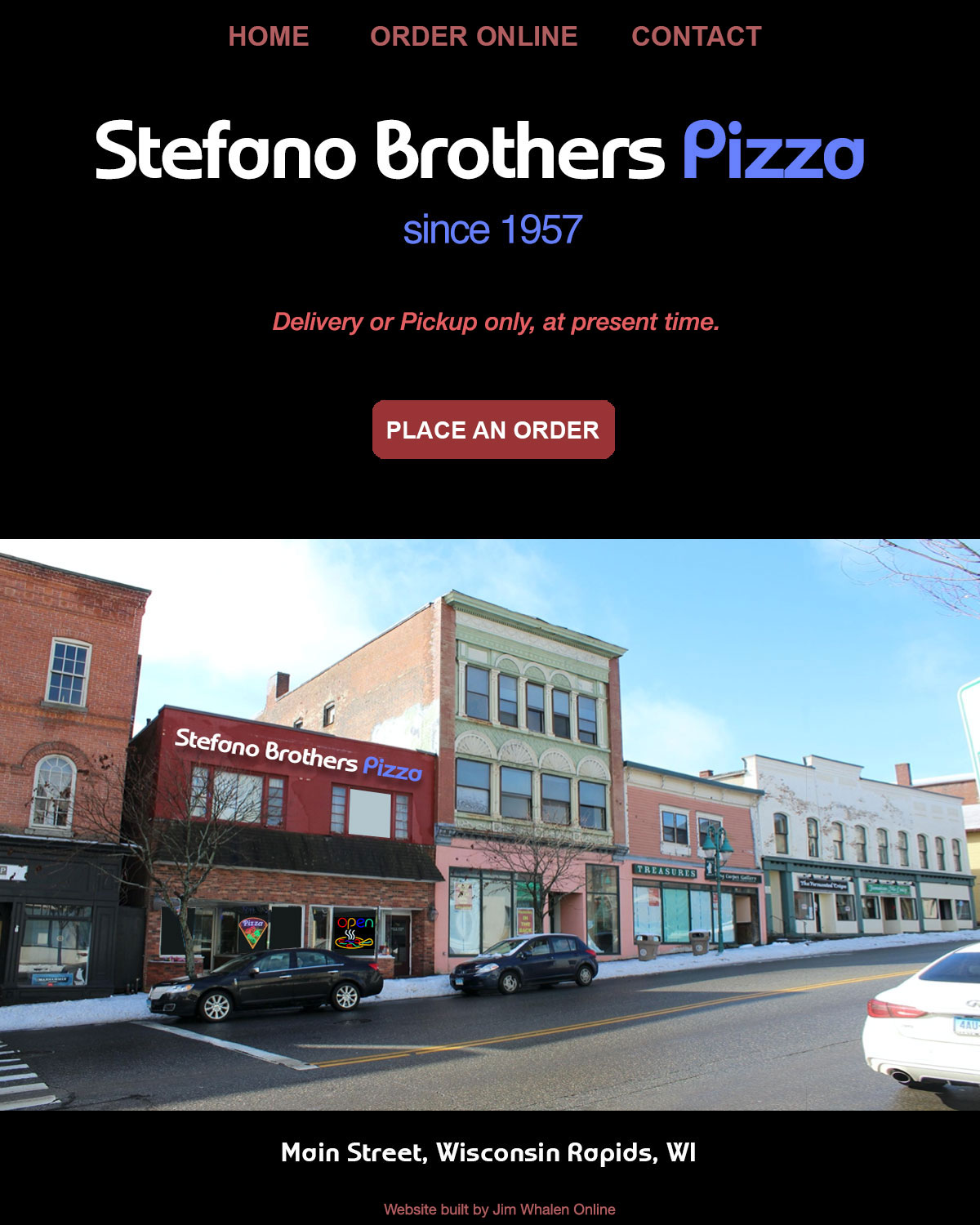Screen dimensions: 980x1225
Task: Visit the Jim Whalen Online link
Action: click(x=553, y=1209)
